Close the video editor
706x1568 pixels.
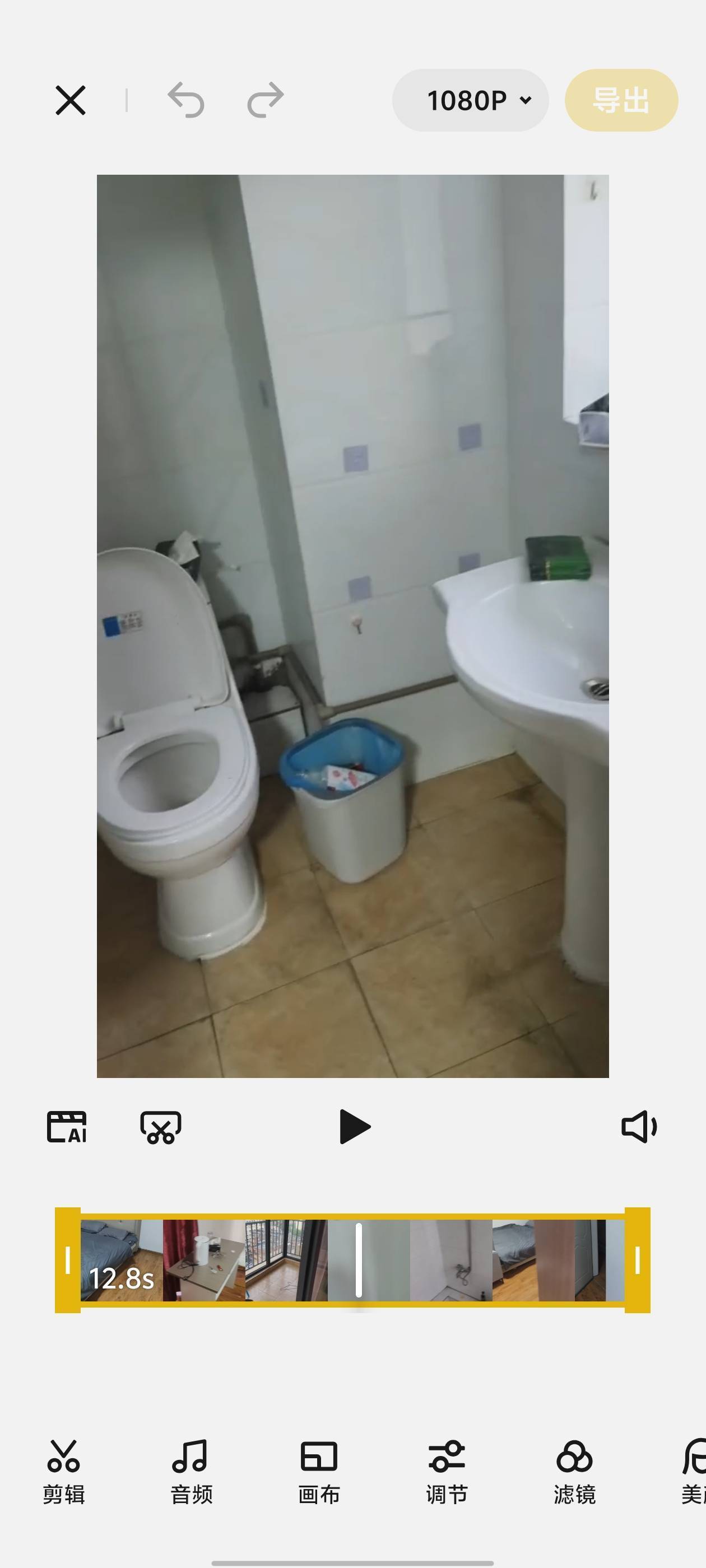pyautogui.click(x=71, y=100)
